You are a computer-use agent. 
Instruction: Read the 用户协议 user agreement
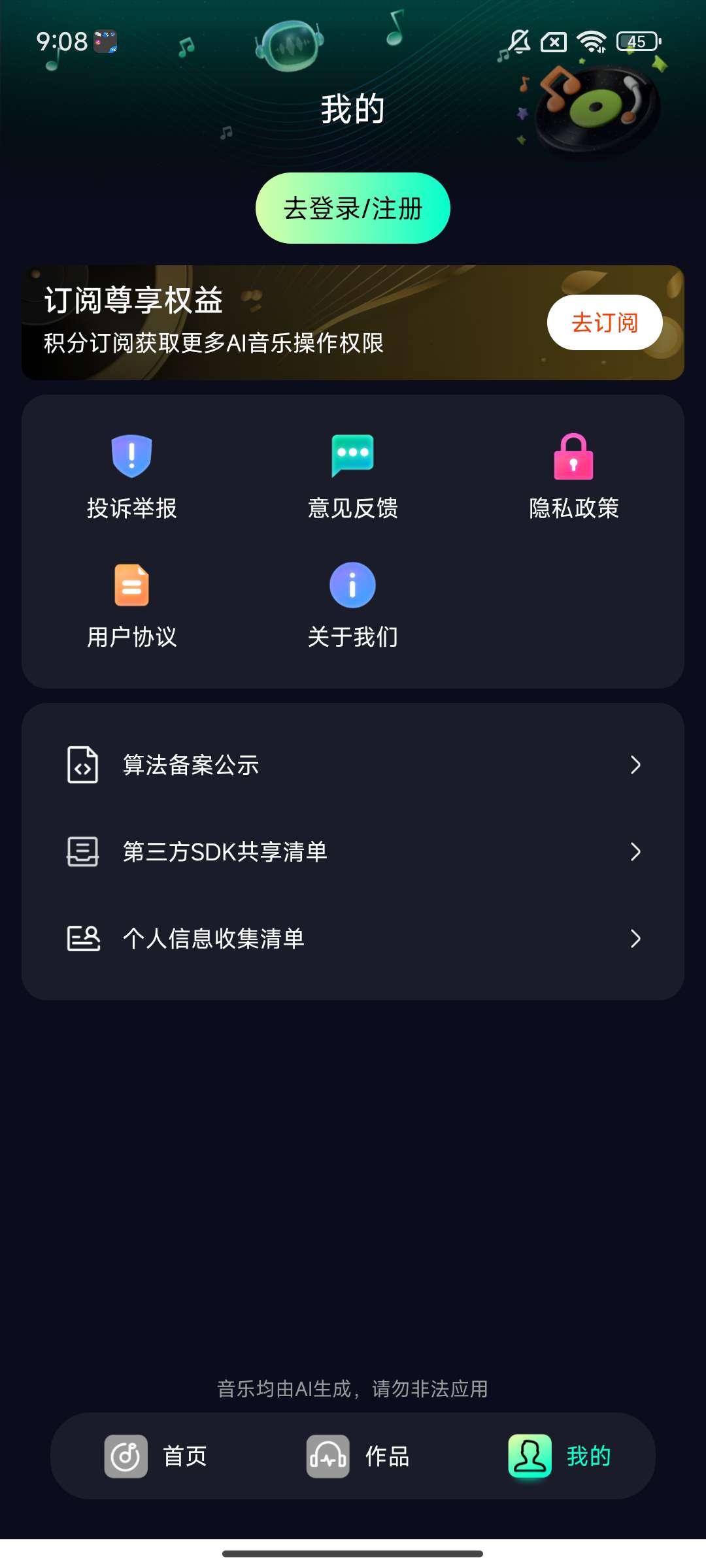coord(132,606)
